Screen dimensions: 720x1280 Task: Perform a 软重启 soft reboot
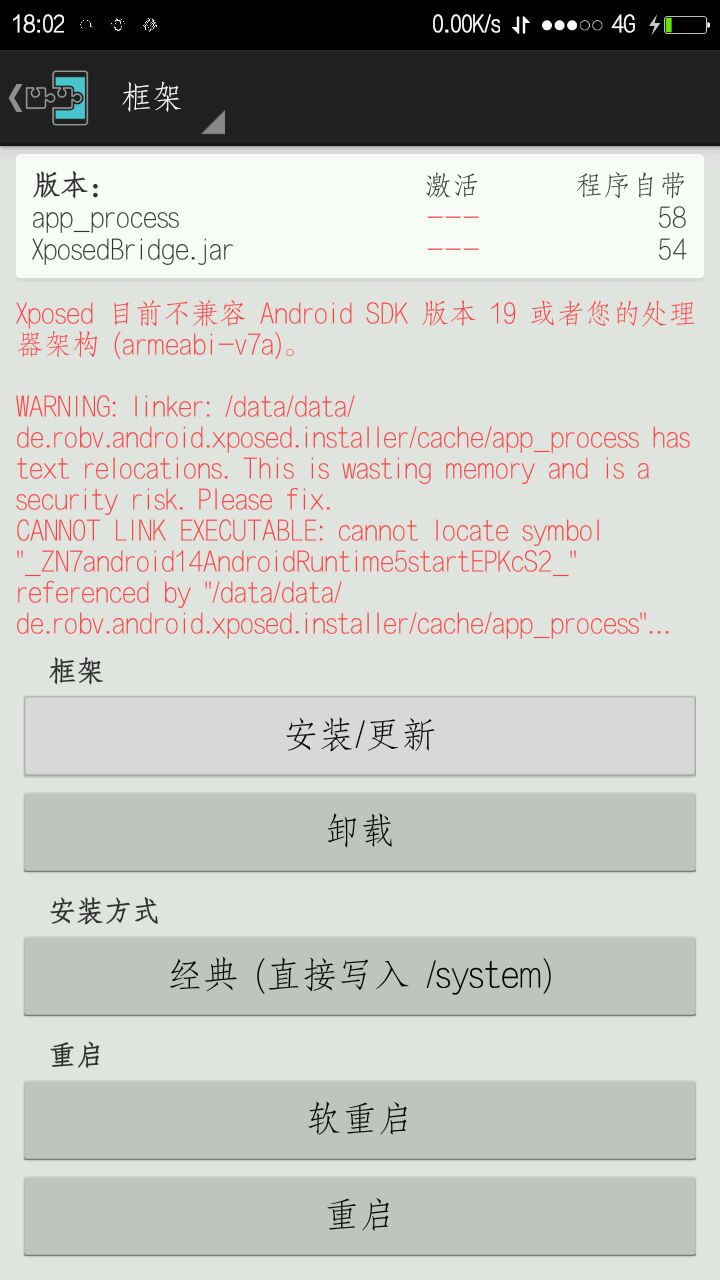[x=360, y=1120]
